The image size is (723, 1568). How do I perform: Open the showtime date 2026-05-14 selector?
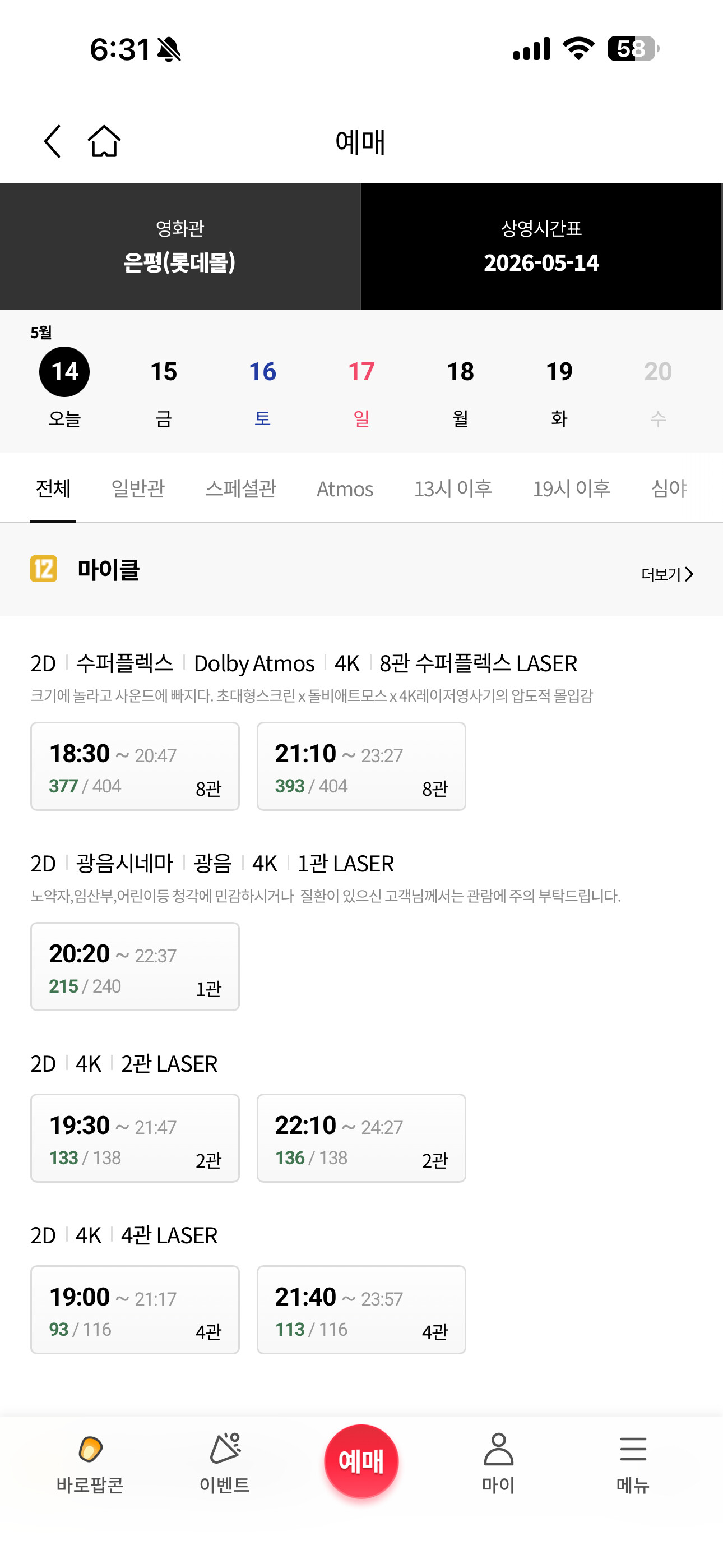541,247
